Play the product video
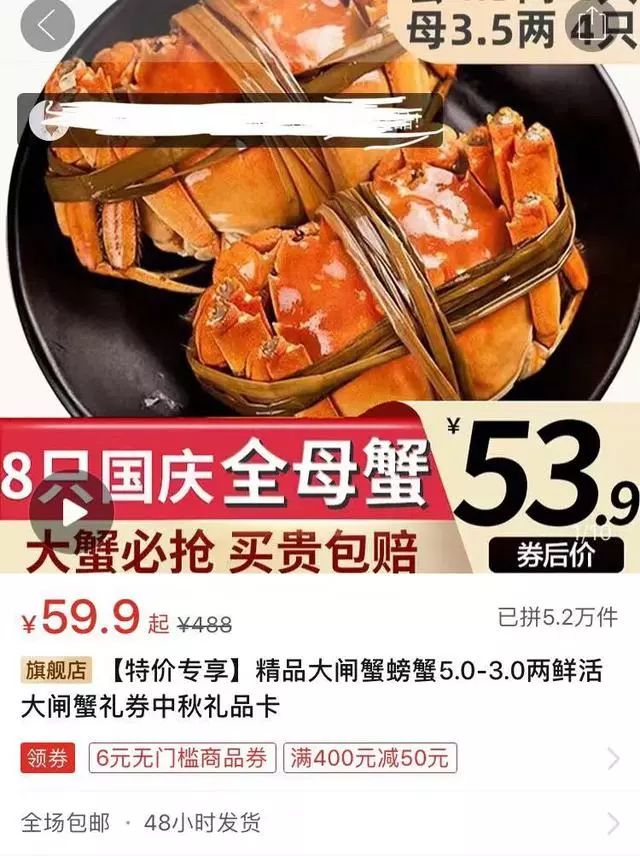 [x=71, y=512]
